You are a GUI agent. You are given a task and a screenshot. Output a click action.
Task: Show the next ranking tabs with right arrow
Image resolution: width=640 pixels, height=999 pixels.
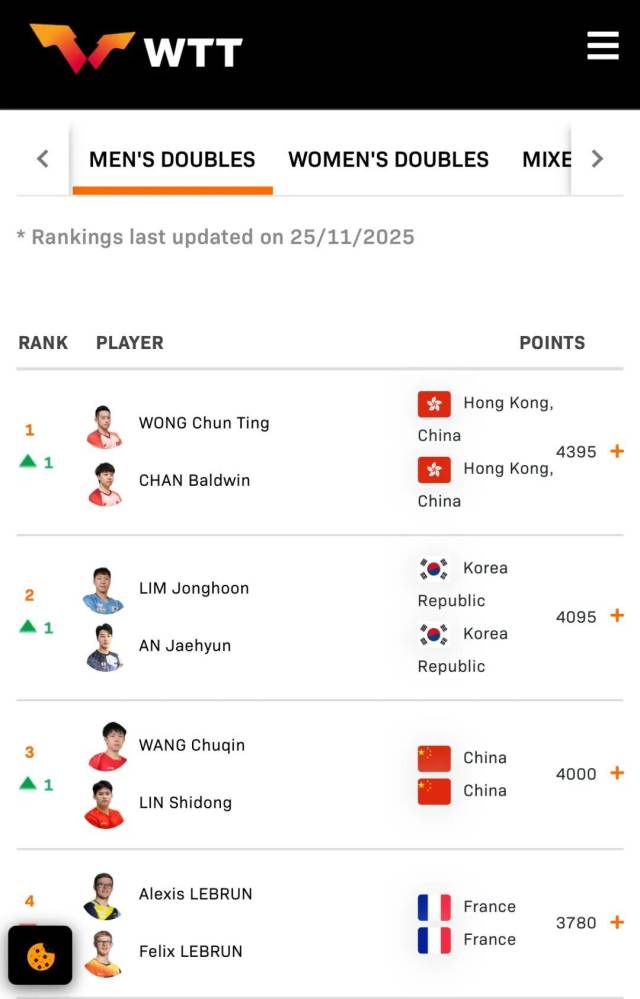(x=597, y=159)
